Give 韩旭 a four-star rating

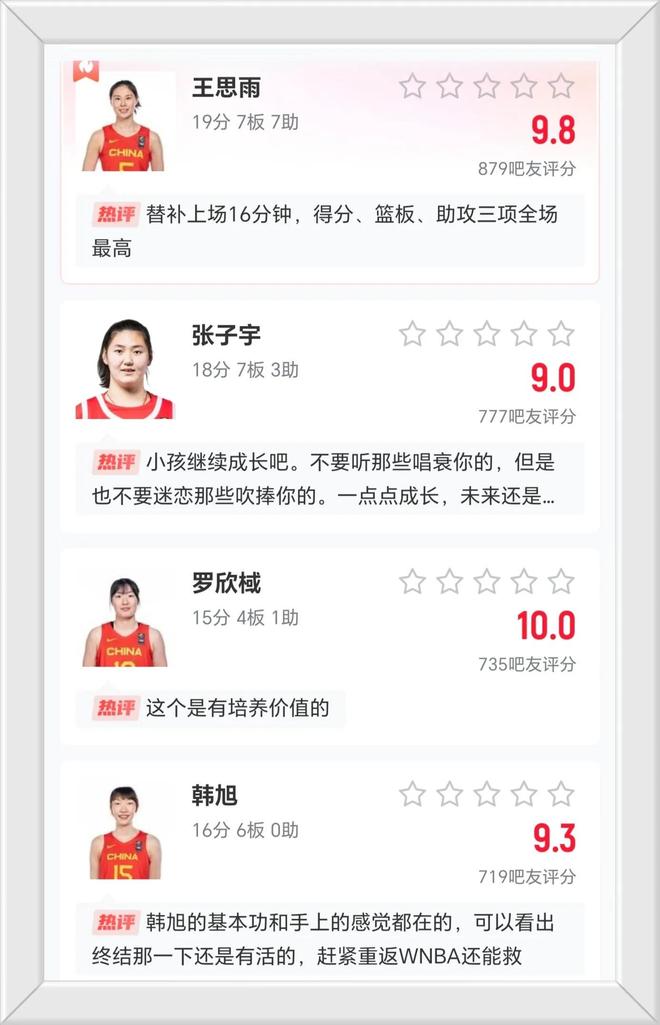click(x=524, y=795)
